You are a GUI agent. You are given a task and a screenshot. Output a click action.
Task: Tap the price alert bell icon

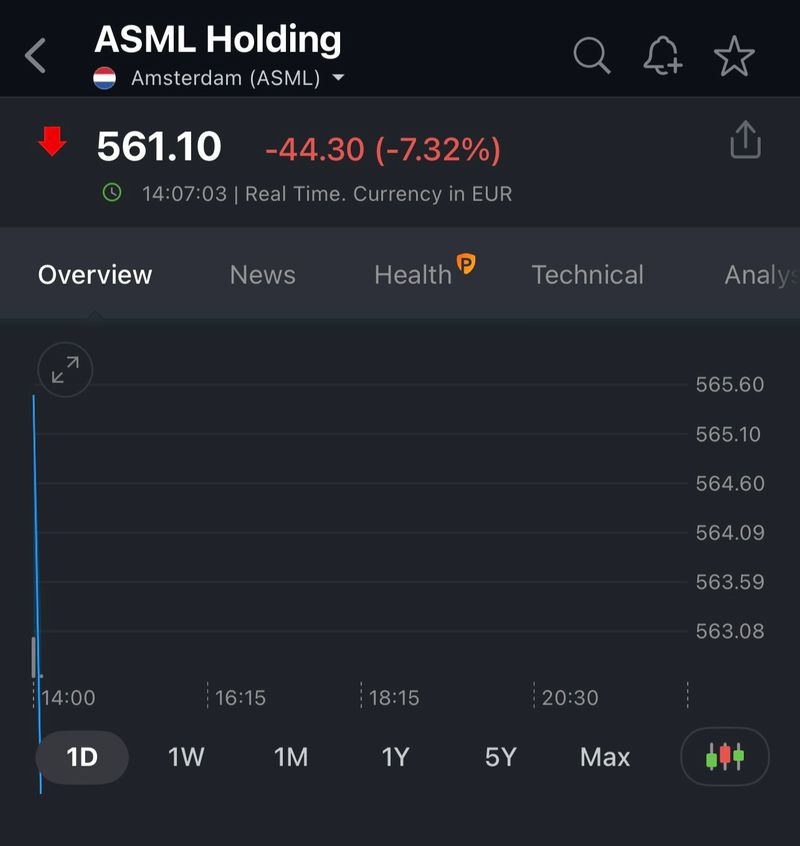[663, 55]
